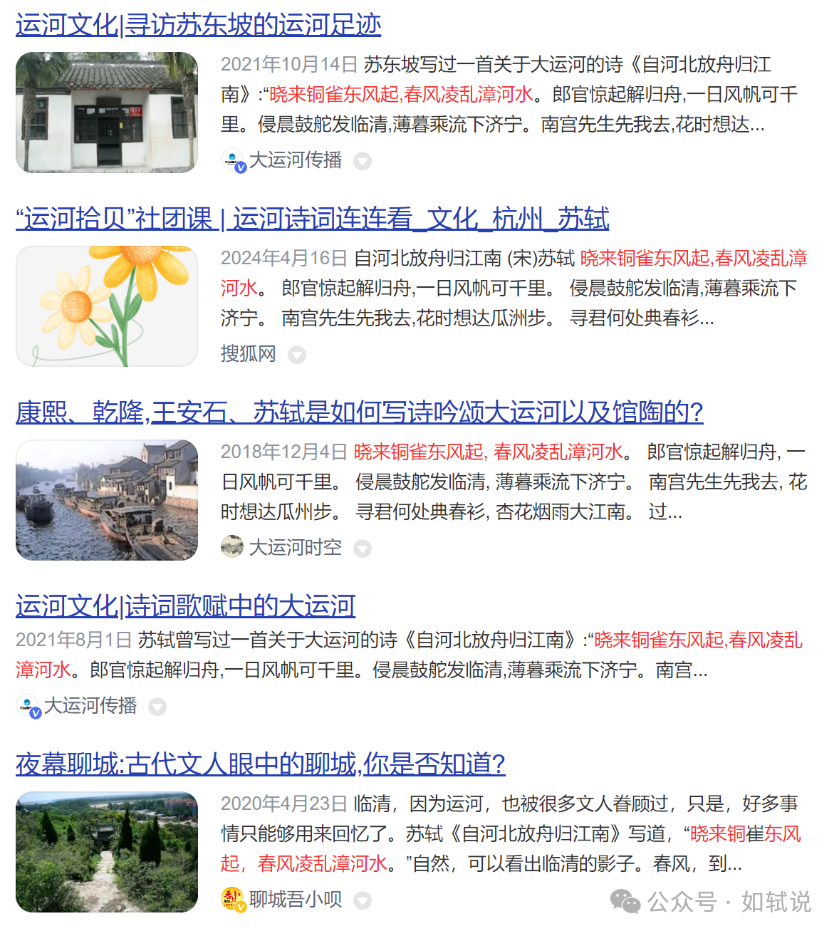Open the result 夜幕聊城:古代文人眼中的聊城
This screenshot has height=936, width=839.
260,765
